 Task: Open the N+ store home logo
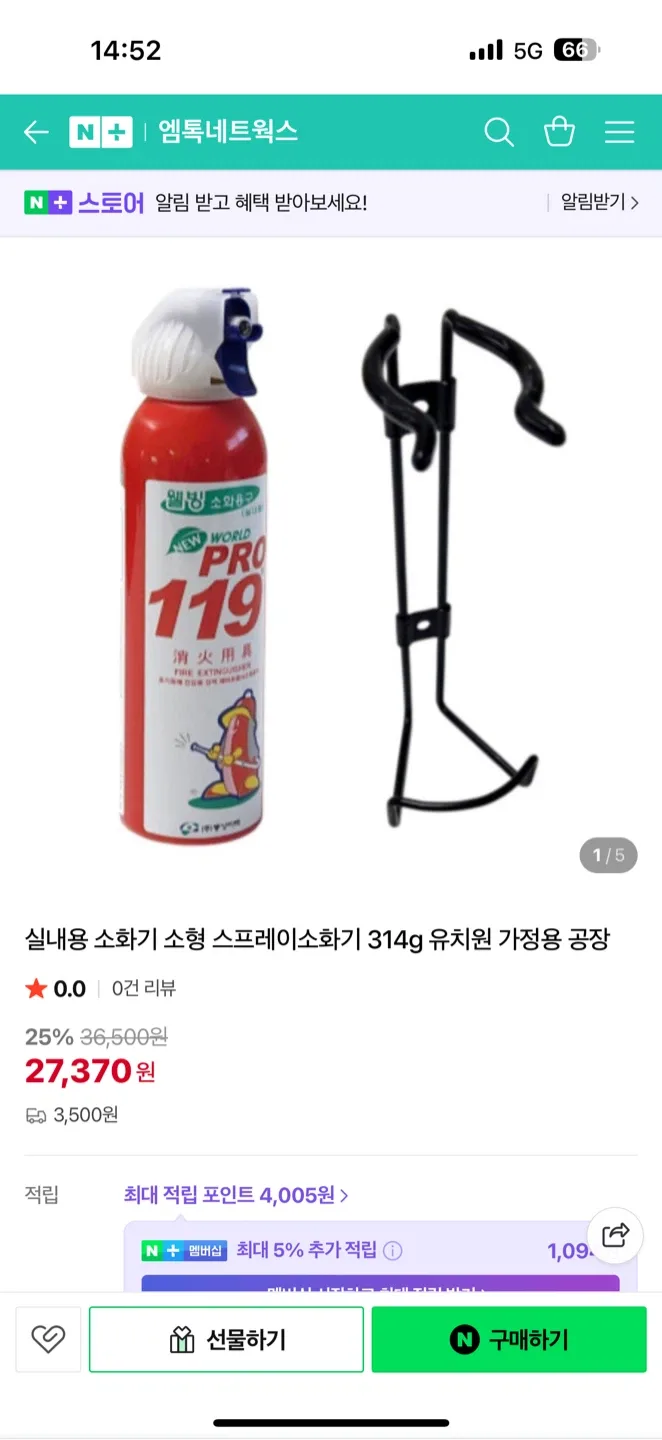(x=100, y=132)
